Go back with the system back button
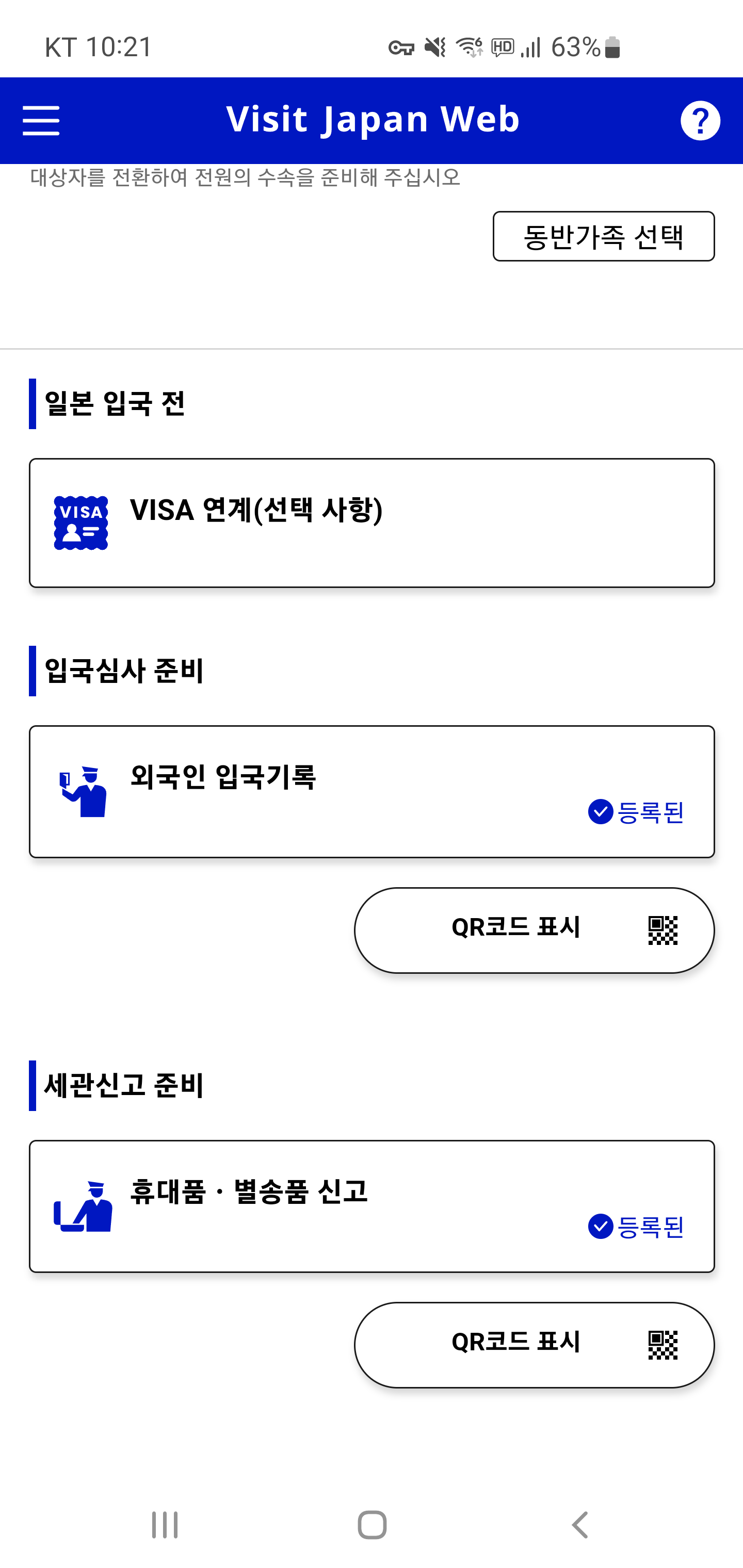 coord(580,1525)
